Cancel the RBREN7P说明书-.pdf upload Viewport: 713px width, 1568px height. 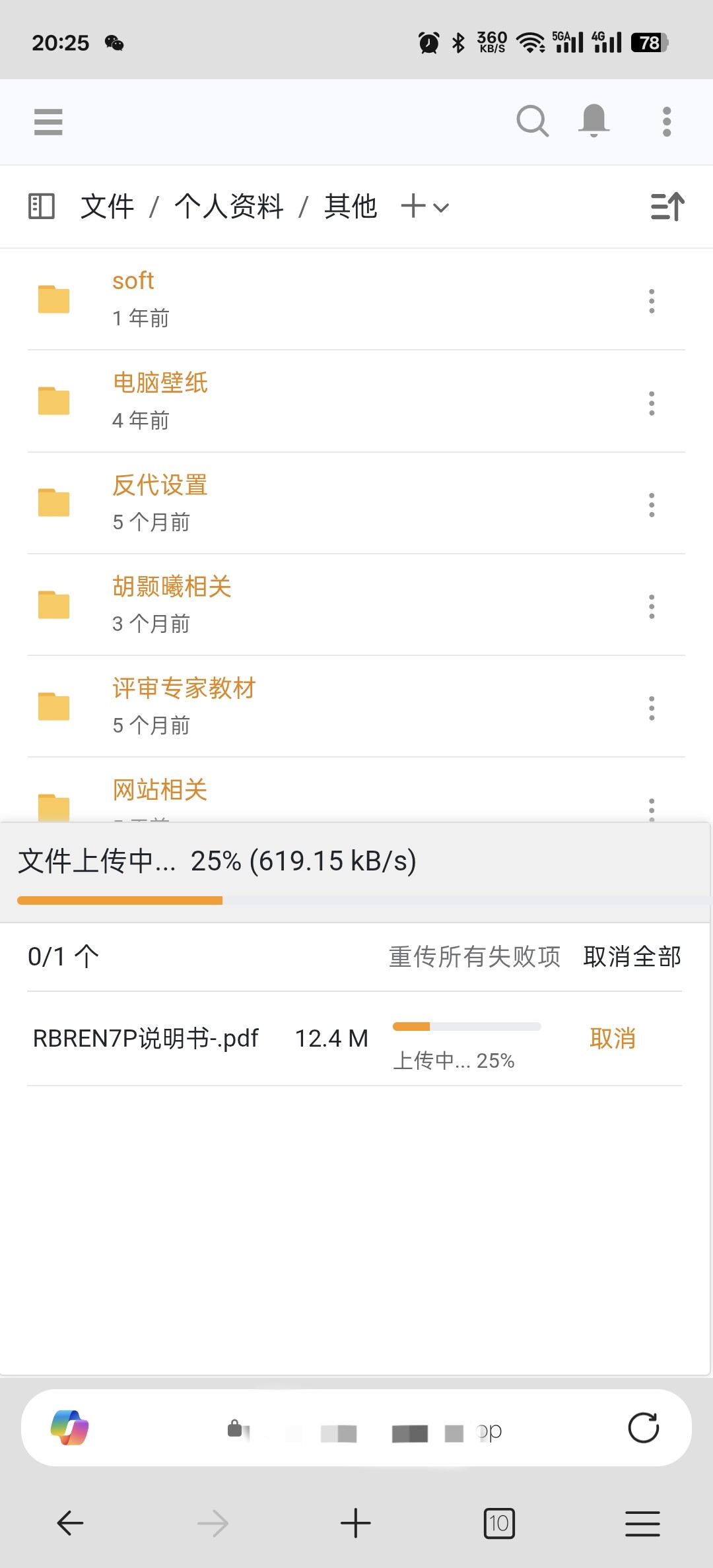click(x=612, y=1038)
